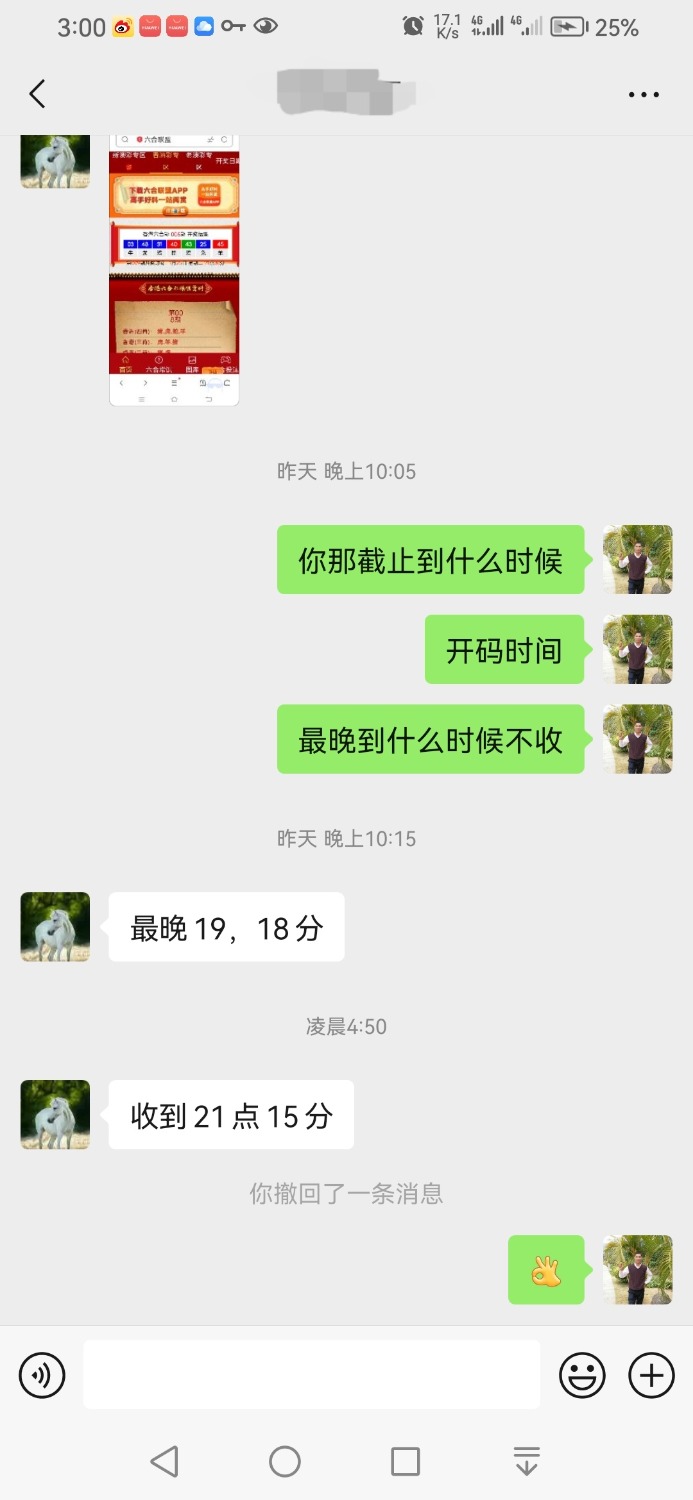Viewport: 693px width, 1500px height.
Task: Focus the message text field
Action: [311, 1375]
